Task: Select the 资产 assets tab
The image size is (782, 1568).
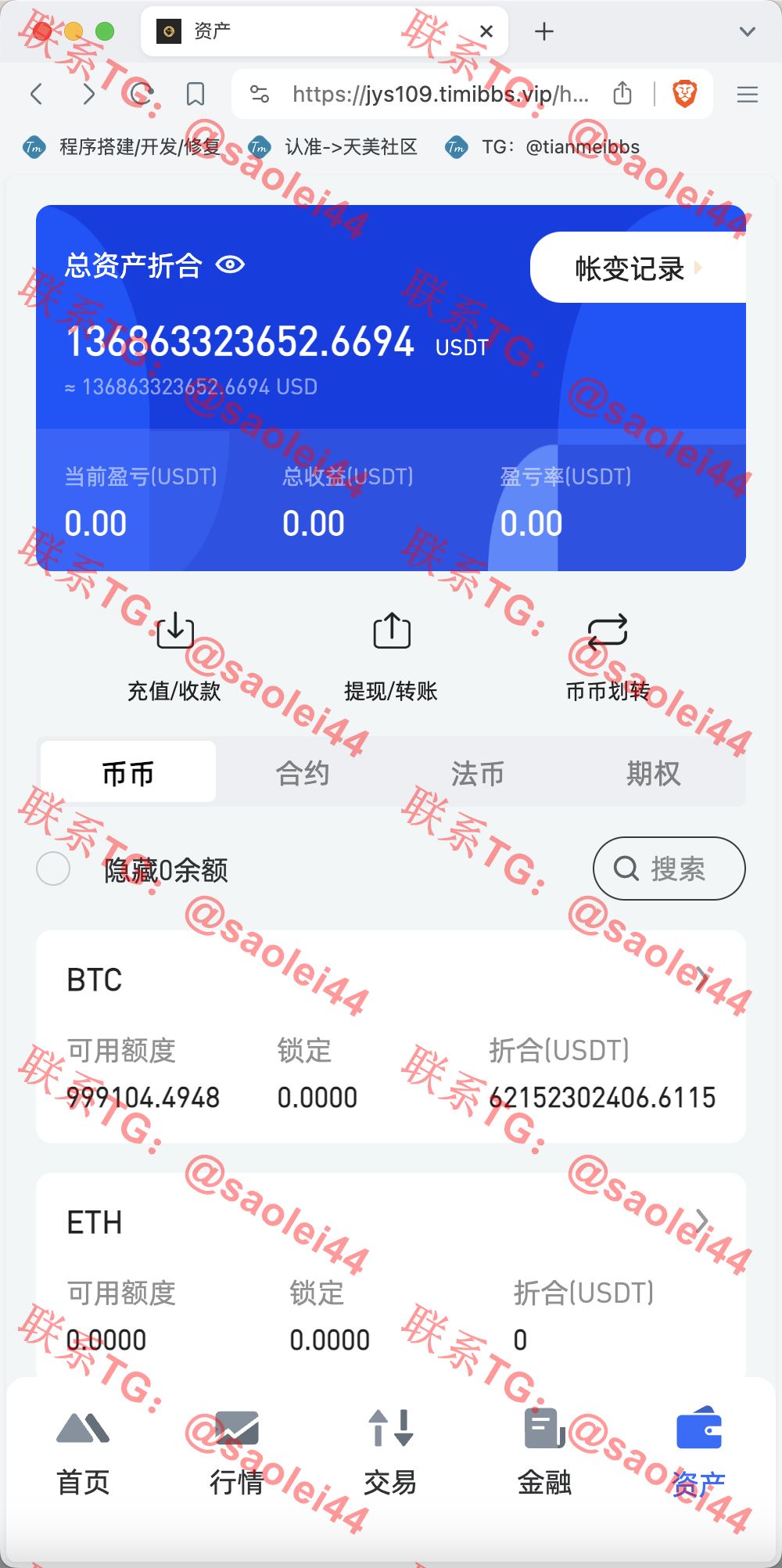Action: (x=698, y=1453)
